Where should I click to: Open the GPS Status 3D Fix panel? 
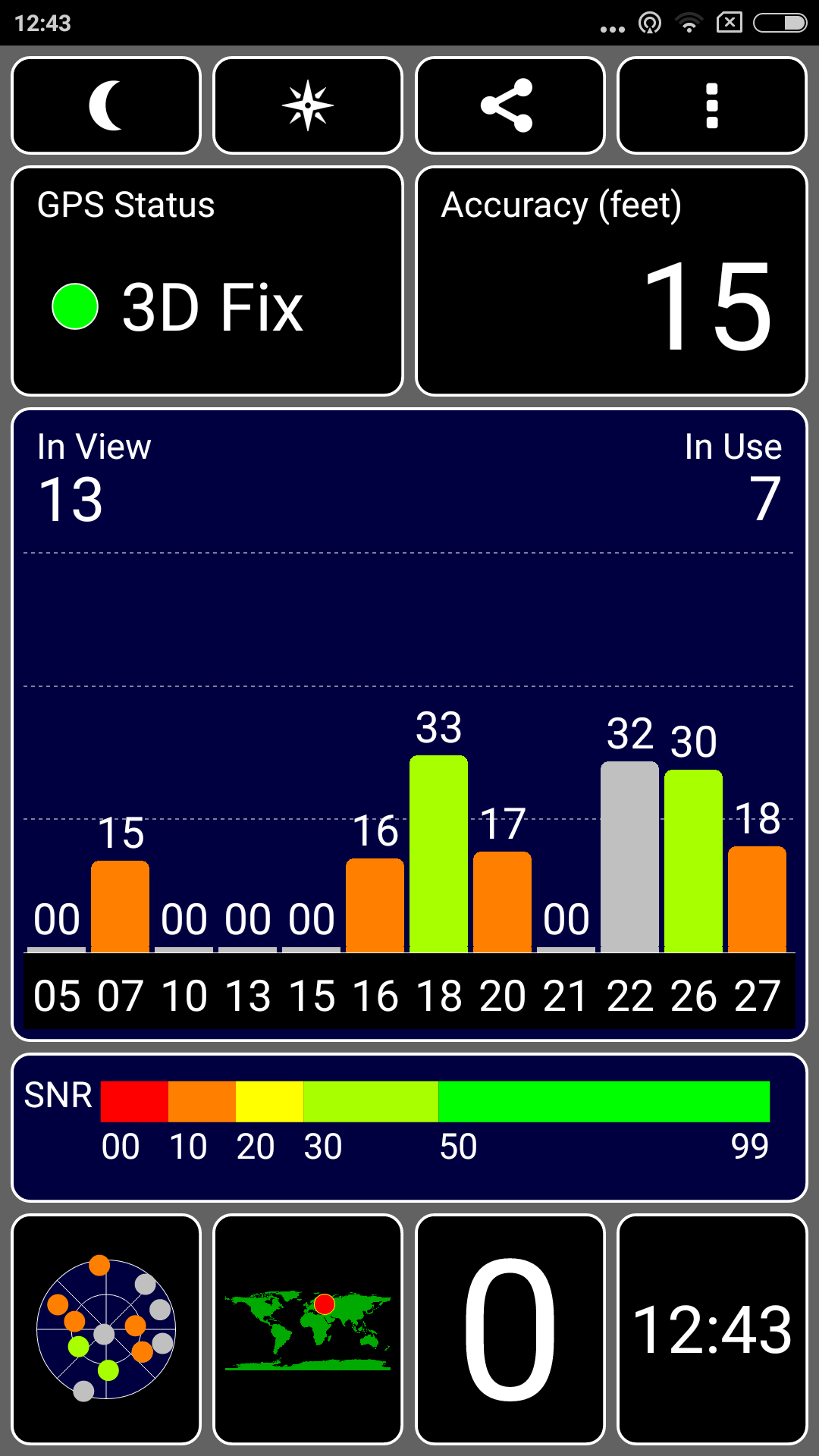[207, 281]
